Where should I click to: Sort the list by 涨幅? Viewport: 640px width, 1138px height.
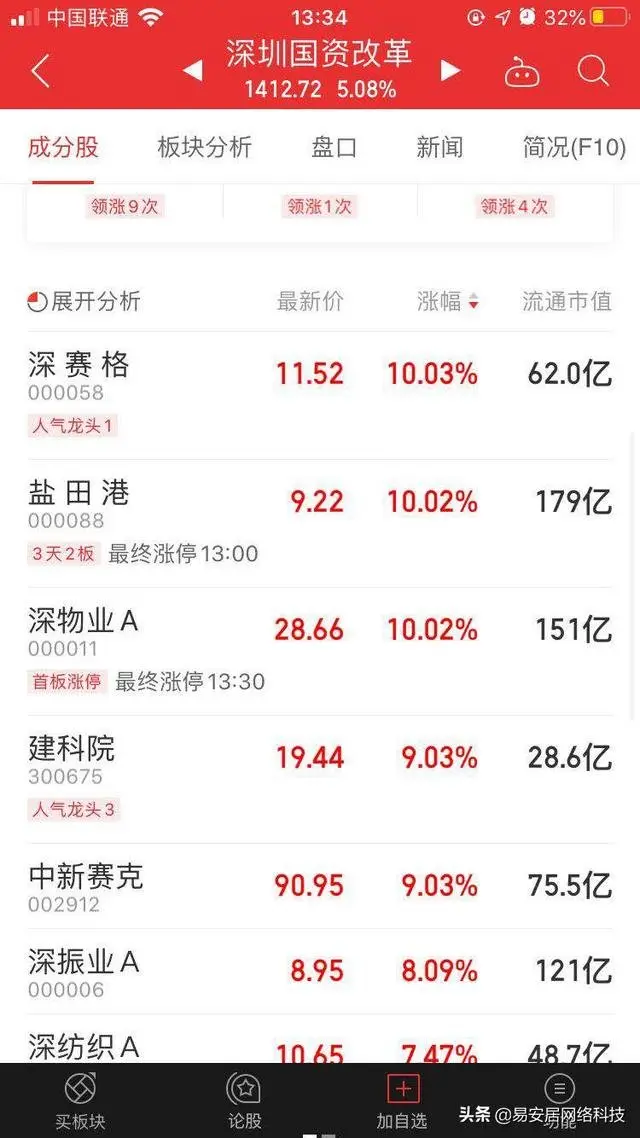[x=448, y=301]
